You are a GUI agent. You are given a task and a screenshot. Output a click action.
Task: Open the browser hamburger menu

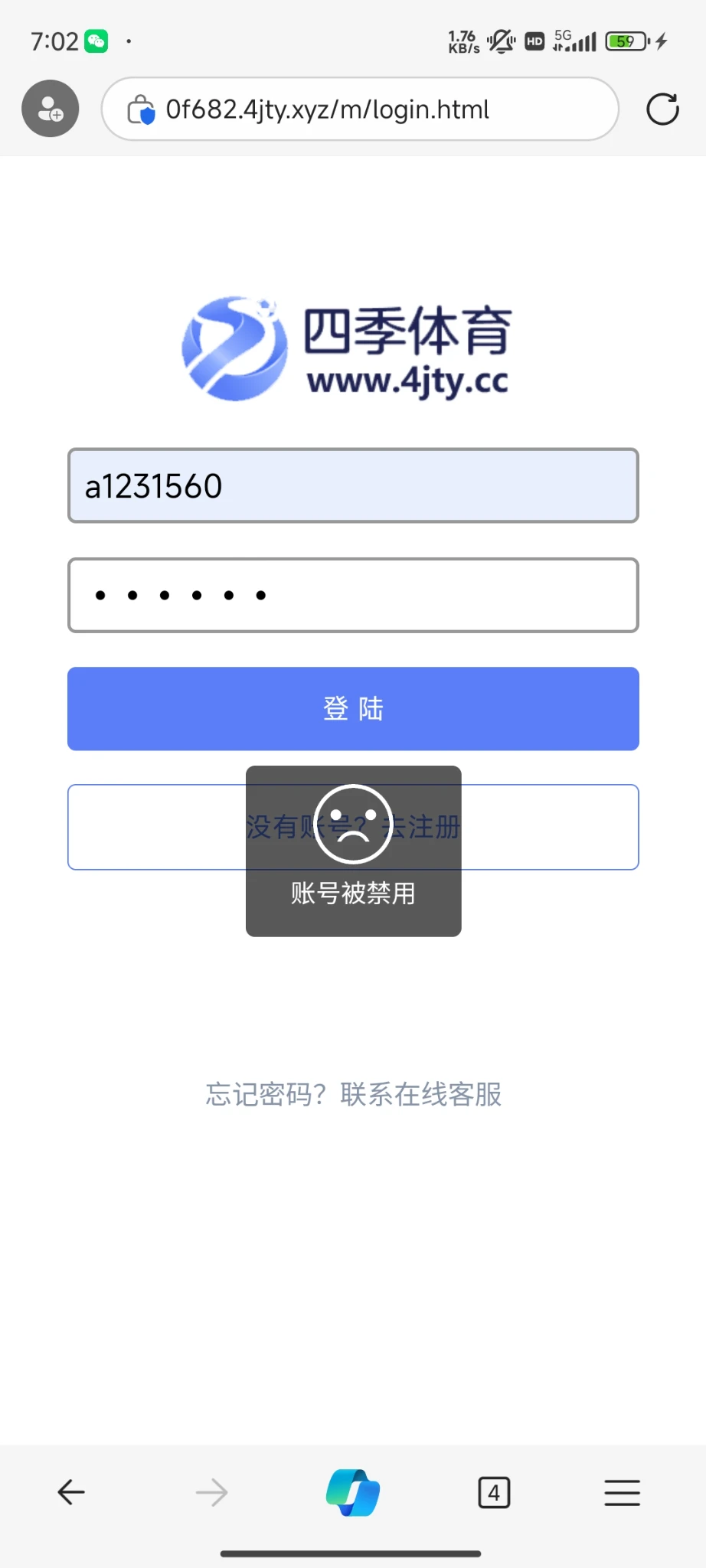click(622, 1492)
